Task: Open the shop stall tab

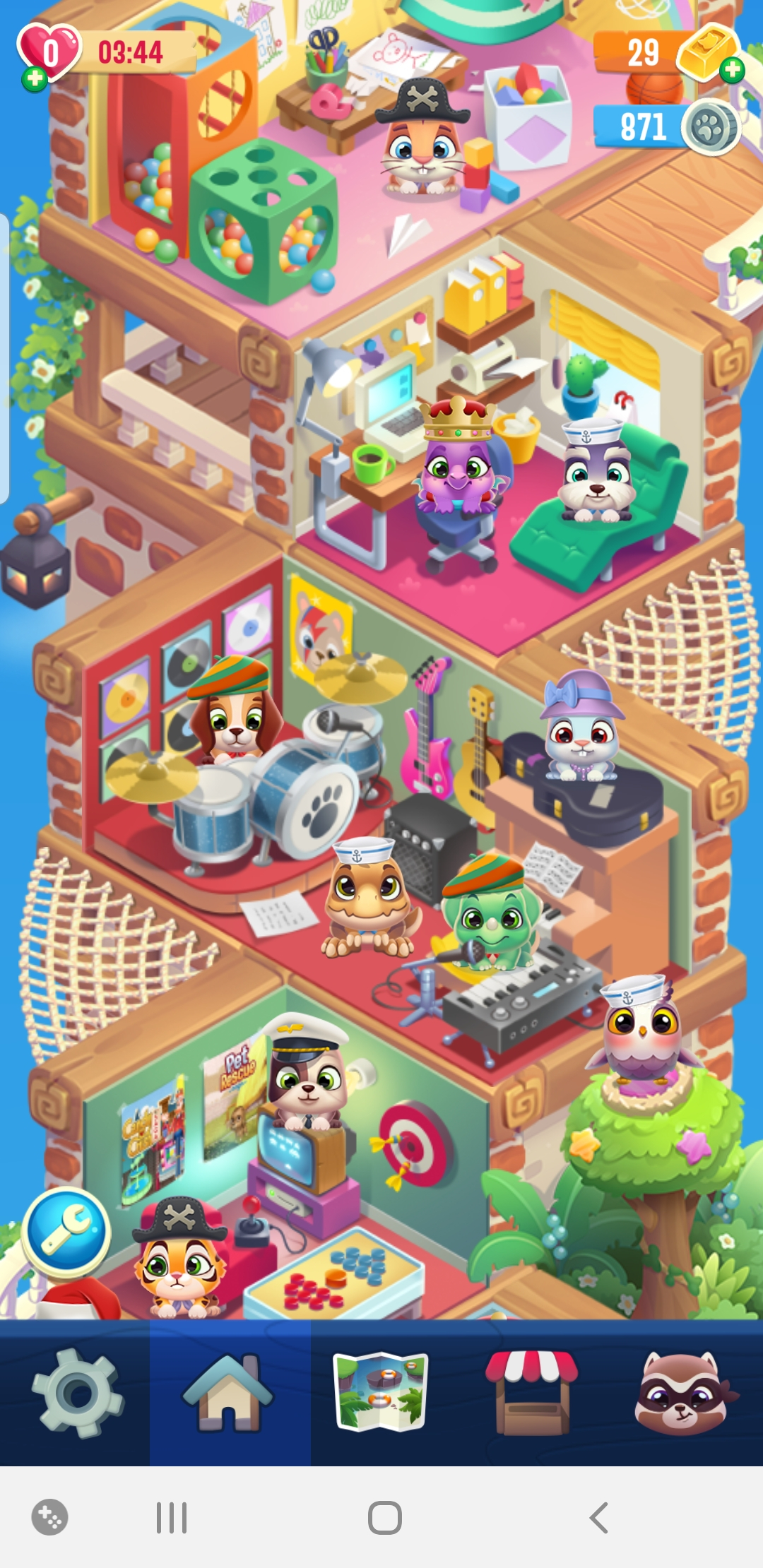Action: point(532,1394)
